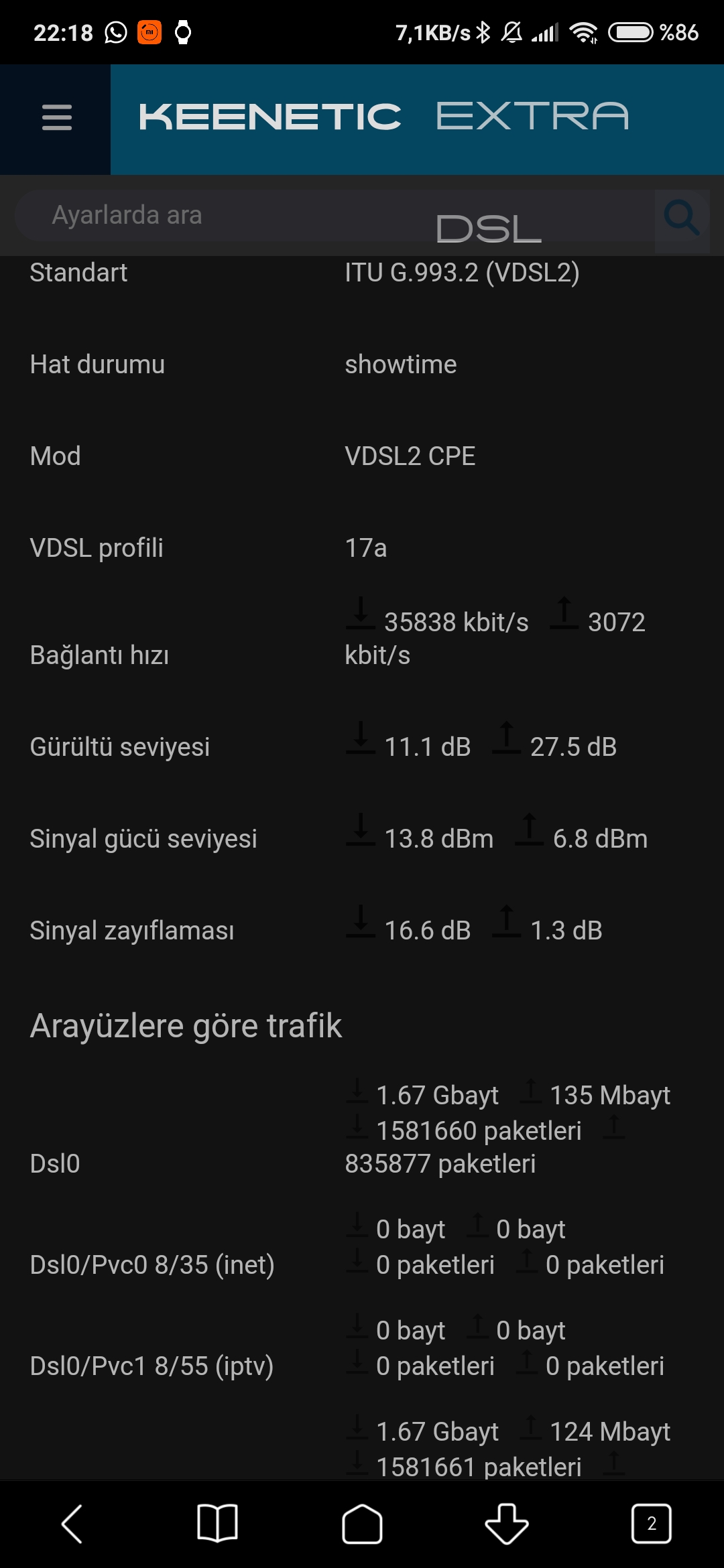Open the tab switcher showing 2 tabs
Image resolution: width=724 pixels, height=1568 pixels.
pos(652,1524)
